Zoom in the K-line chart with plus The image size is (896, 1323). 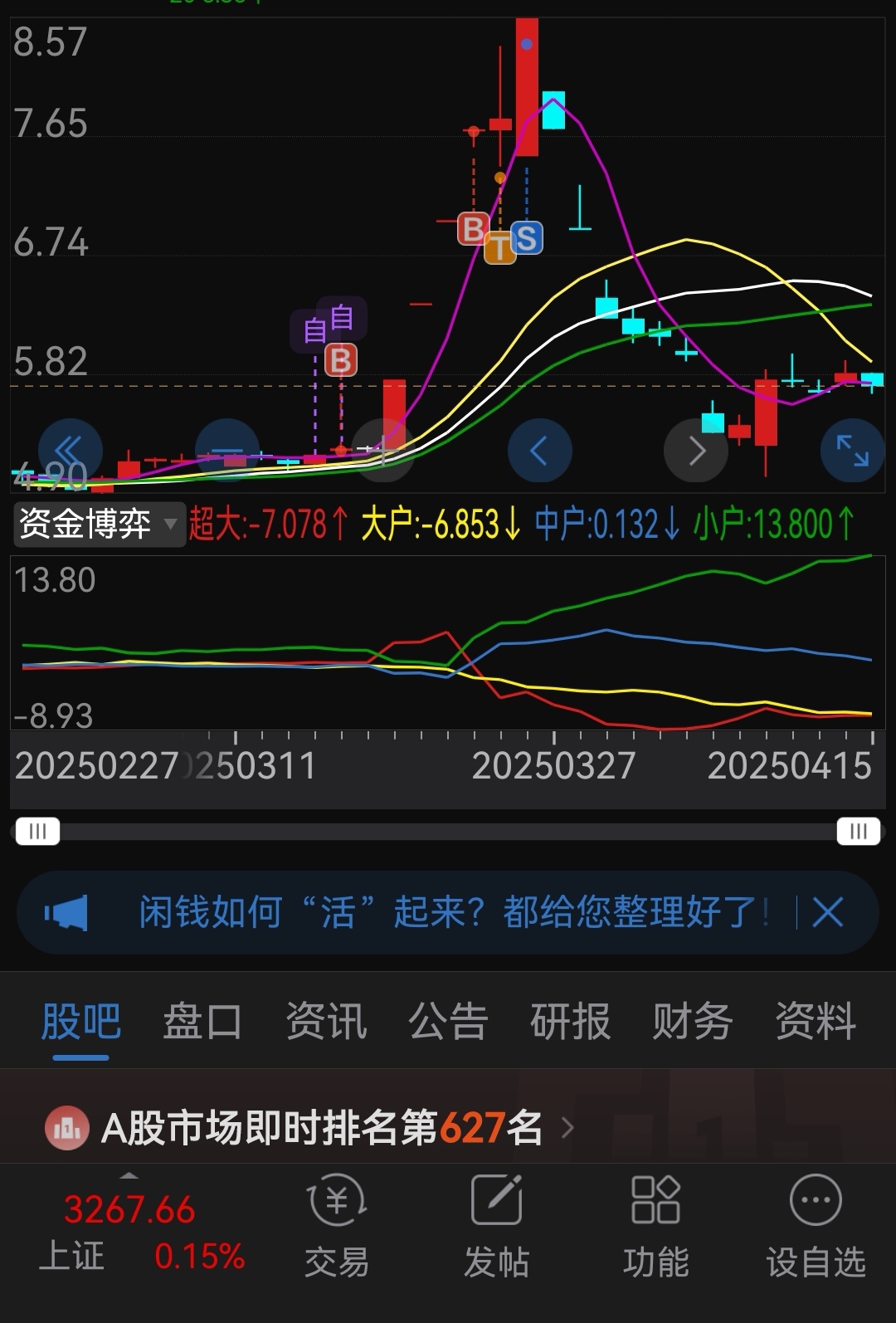click(x=382, y=452)
